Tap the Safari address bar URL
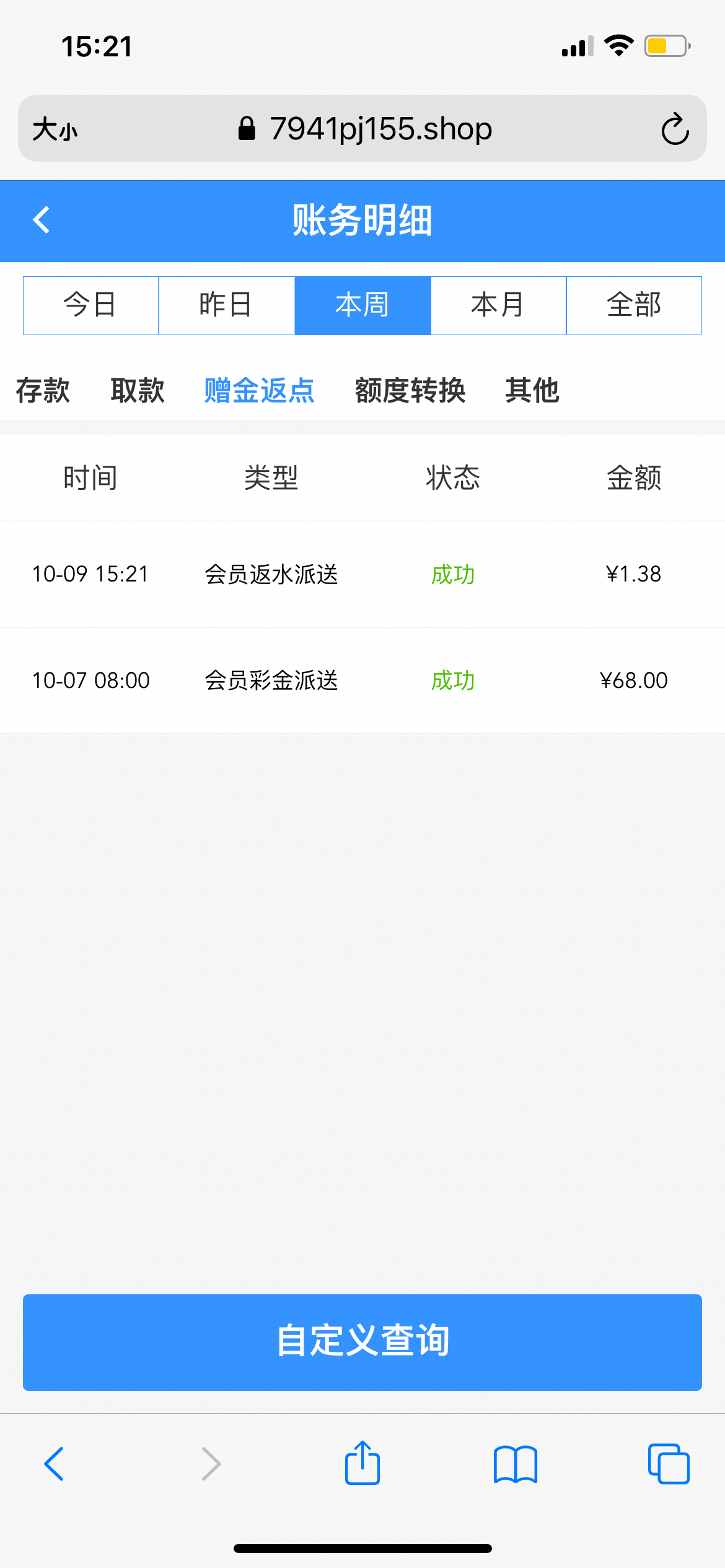This screenshot has height=1568, width=725. (x=379, y=129)
